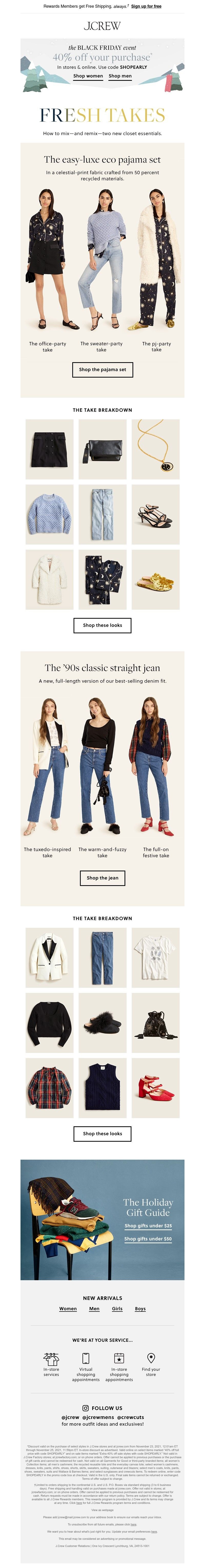This screenshot has width=205, height=1568.
Task: Open In-store services
Action: (51, 1364)
